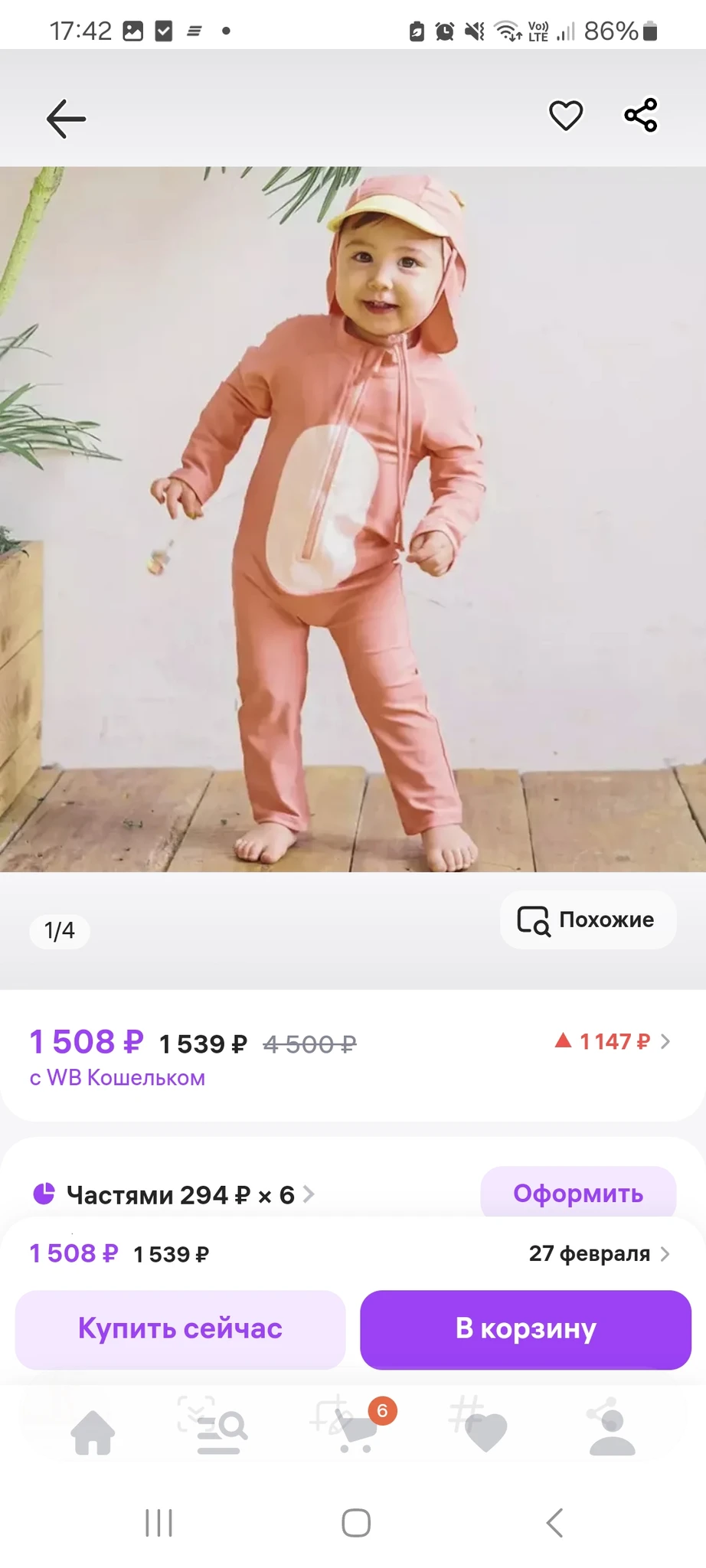
Task: Open the catalog search tab
Action: tap(220, 1430)
